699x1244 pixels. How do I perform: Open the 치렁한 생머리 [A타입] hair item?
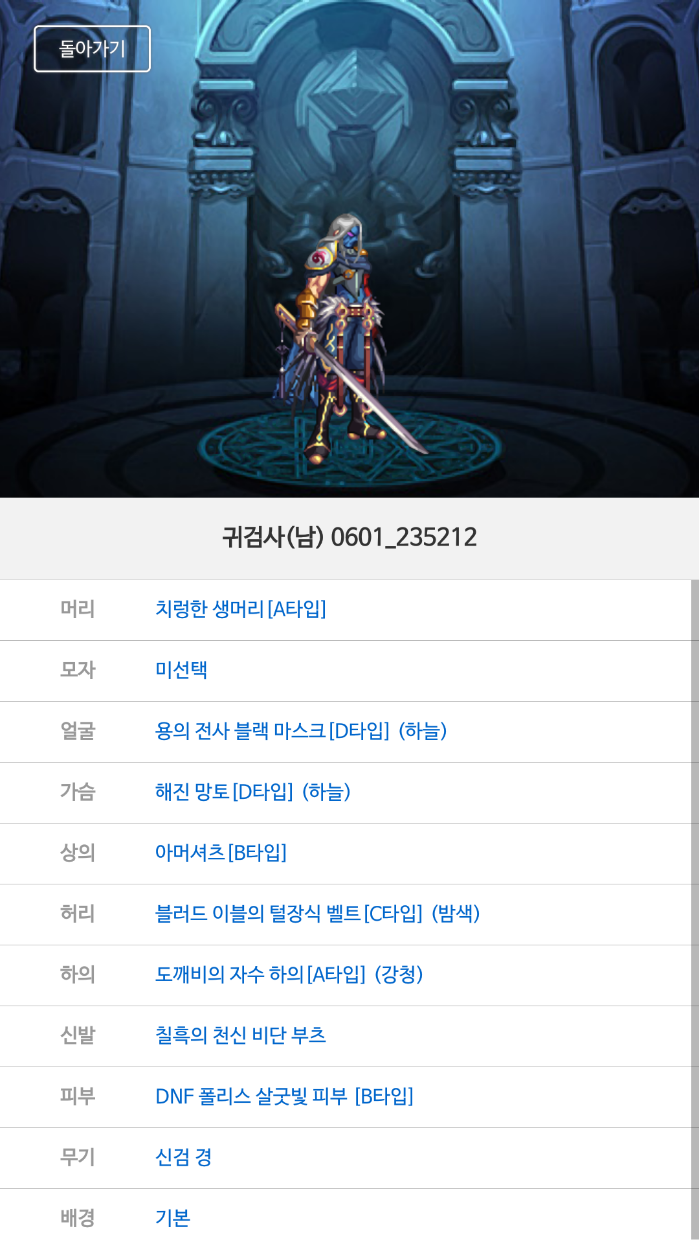pyautogui.click(x=240, y=609)
